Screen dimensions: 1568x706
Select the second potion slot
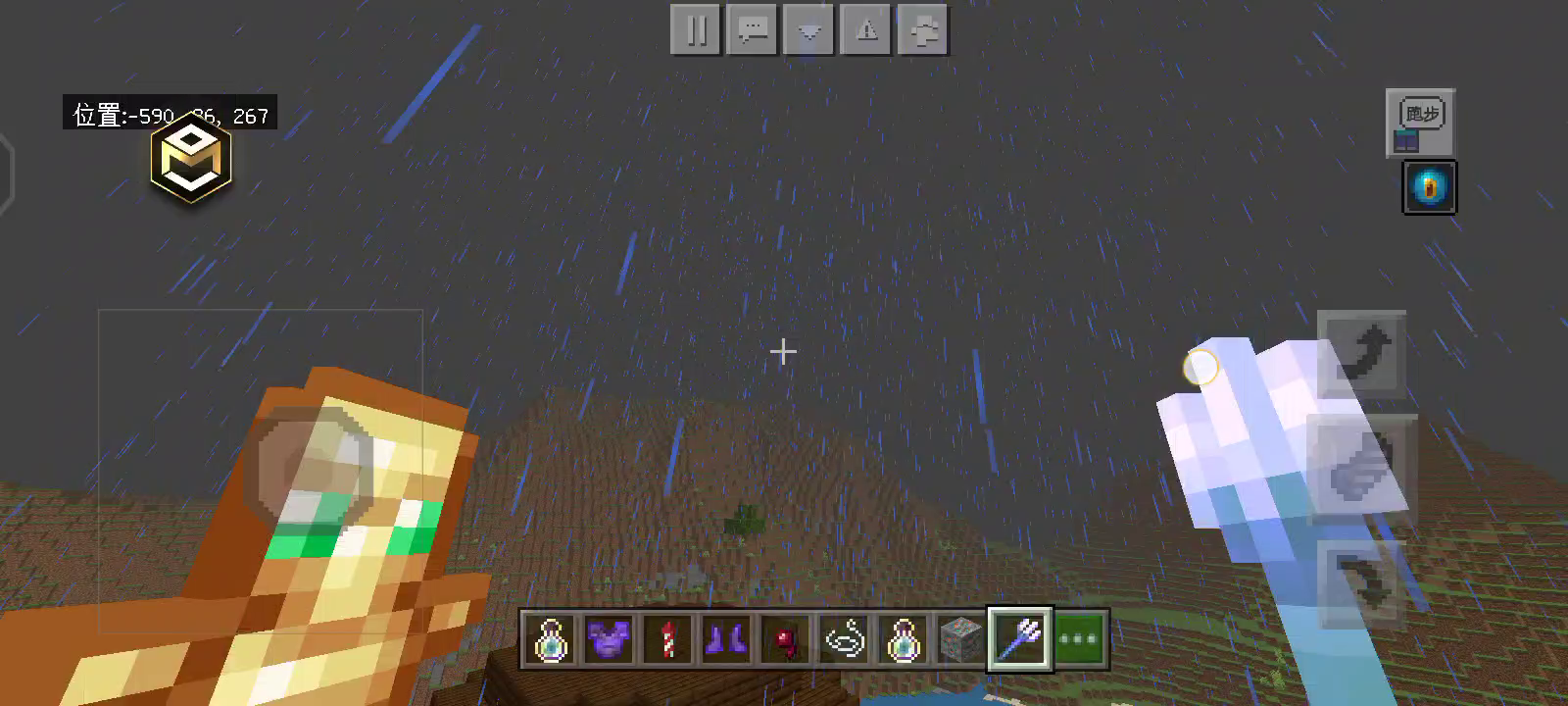(x=903, y=640)
